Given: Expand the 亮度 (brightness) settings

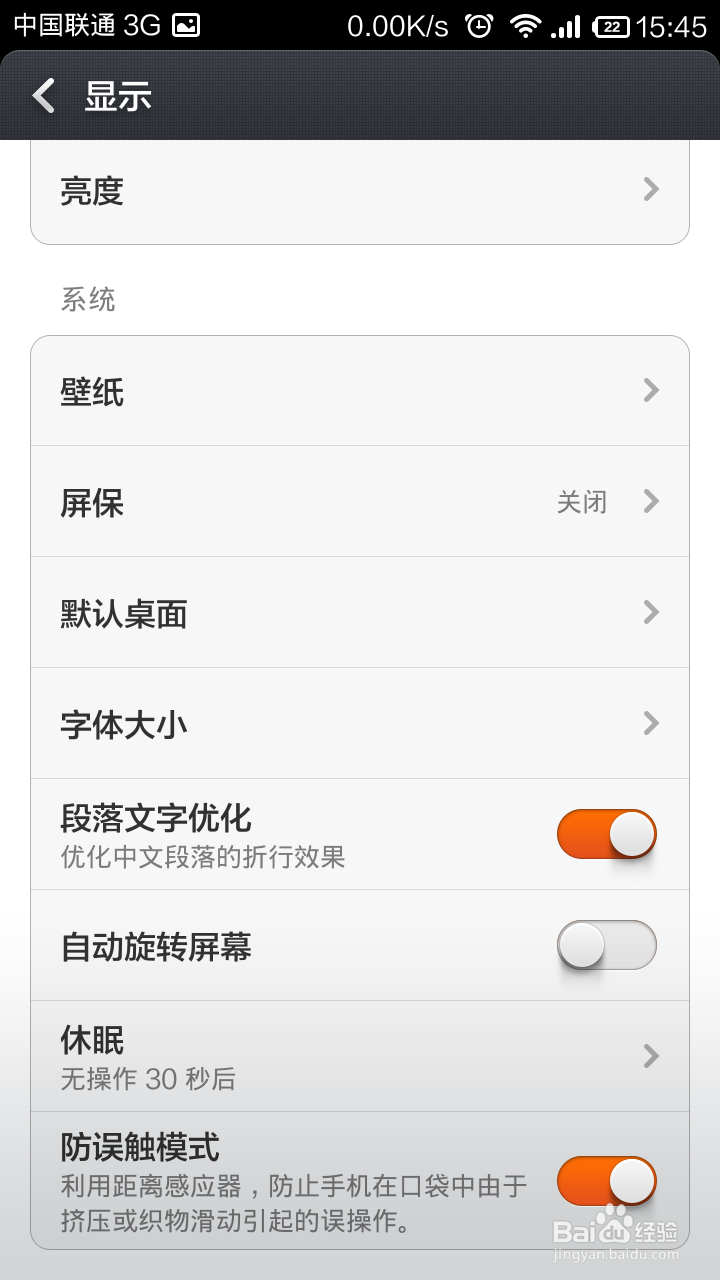Looking at the screenshot, I should [x=360, y=190].
